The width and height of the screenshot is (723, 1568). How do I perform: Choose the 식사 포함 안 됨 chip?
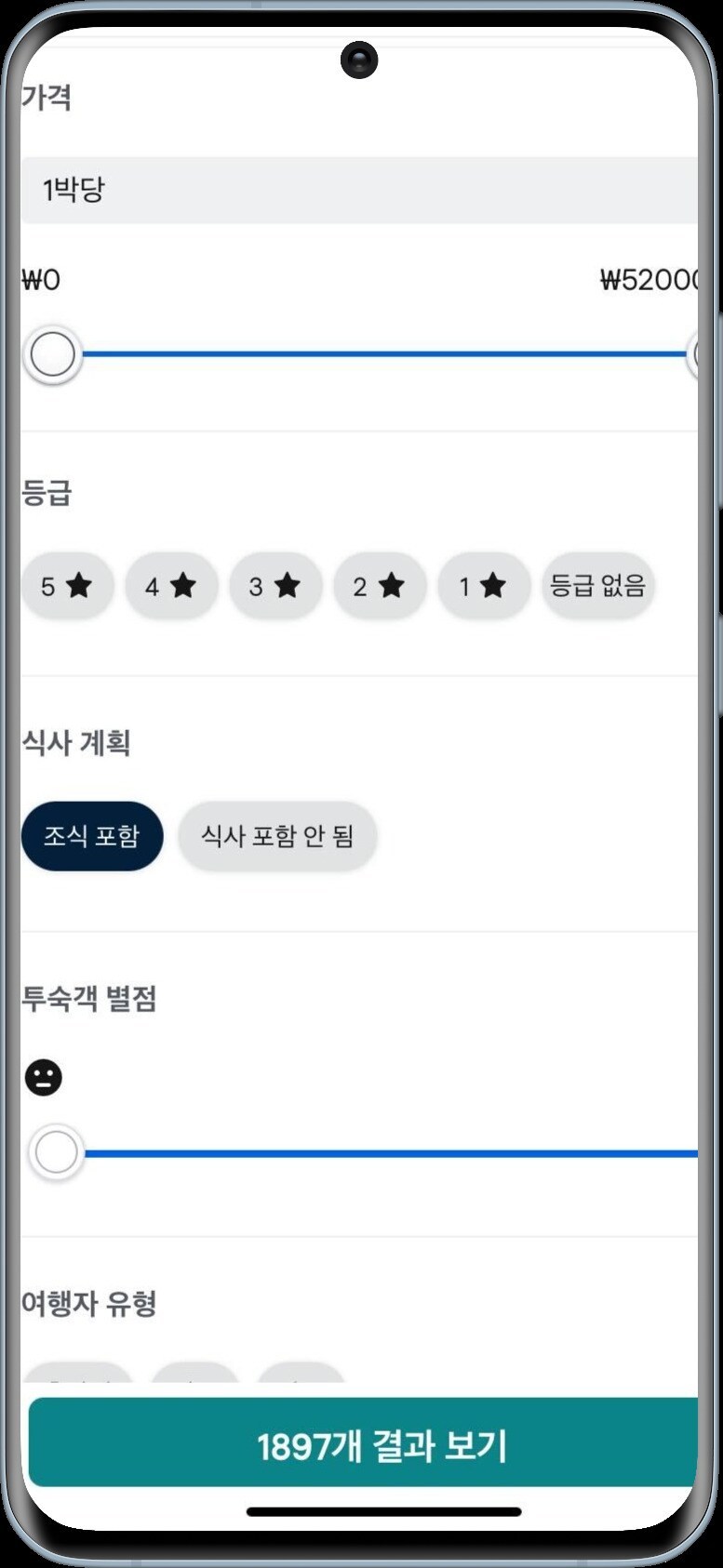pos(277,836)
